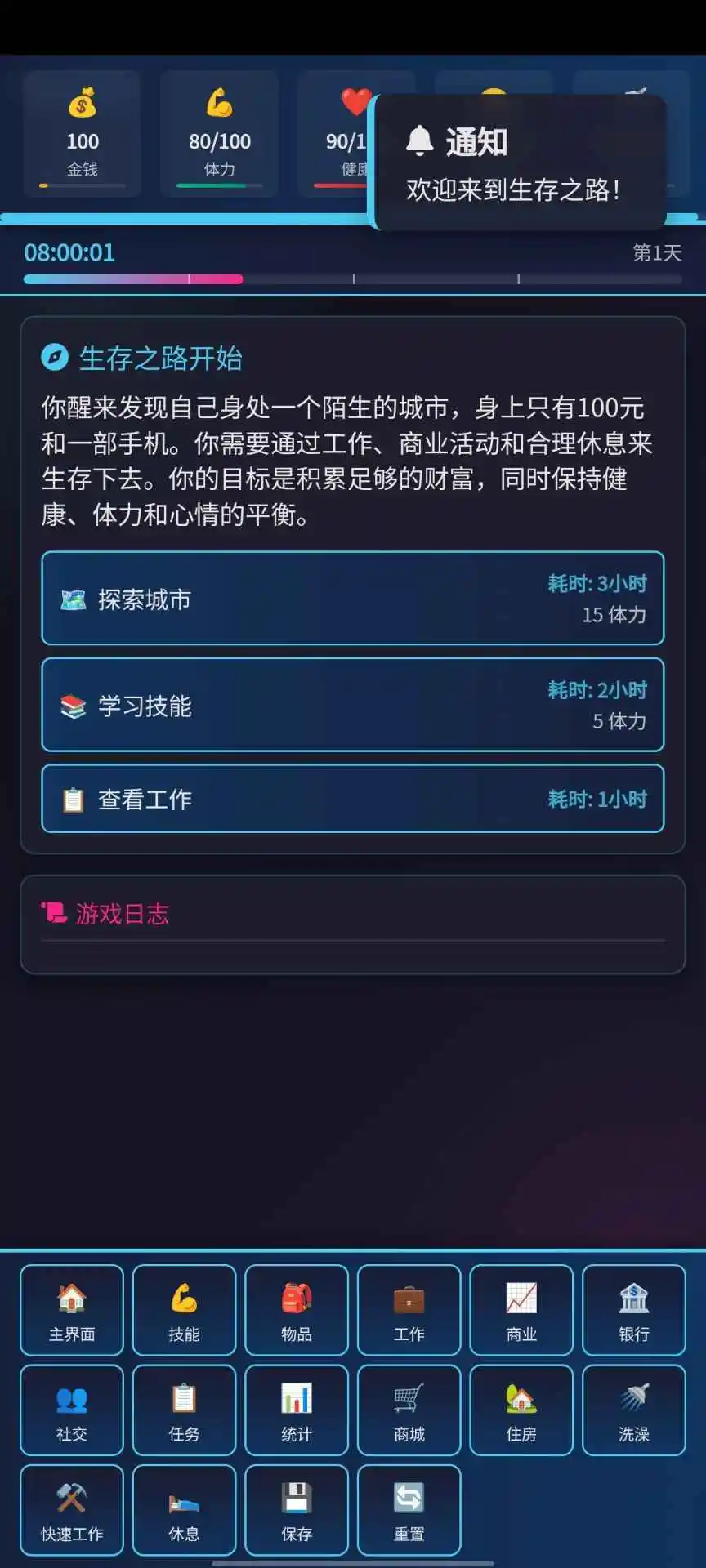Select 学习技能 to learn skills
This screenshot has width=706, height=1568.
point(353,706)
